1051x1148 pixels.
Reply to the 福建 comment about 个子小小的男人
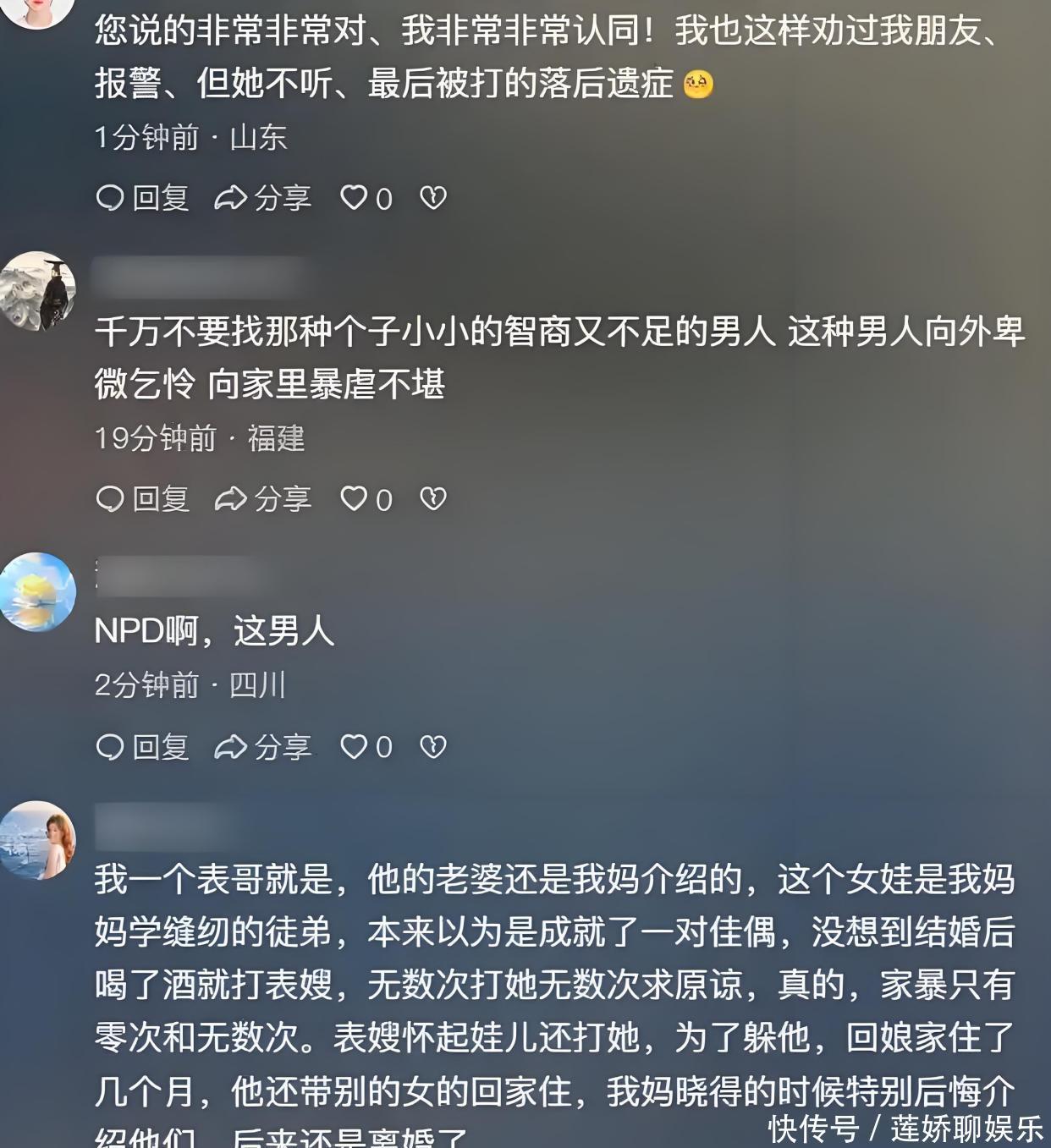point(142,499)
